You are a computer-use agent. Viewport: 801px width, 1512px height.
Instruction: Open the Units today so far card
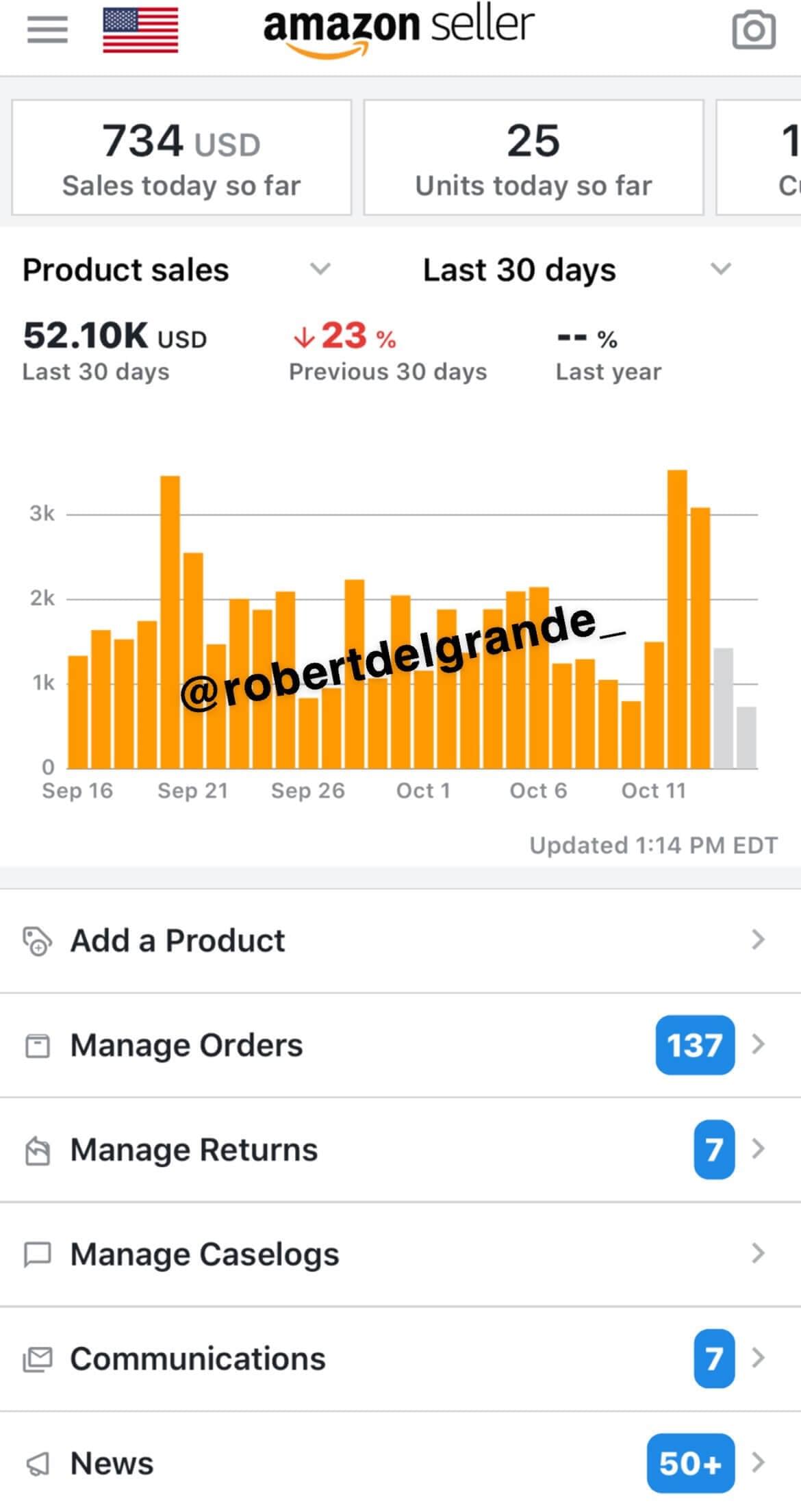533,157
